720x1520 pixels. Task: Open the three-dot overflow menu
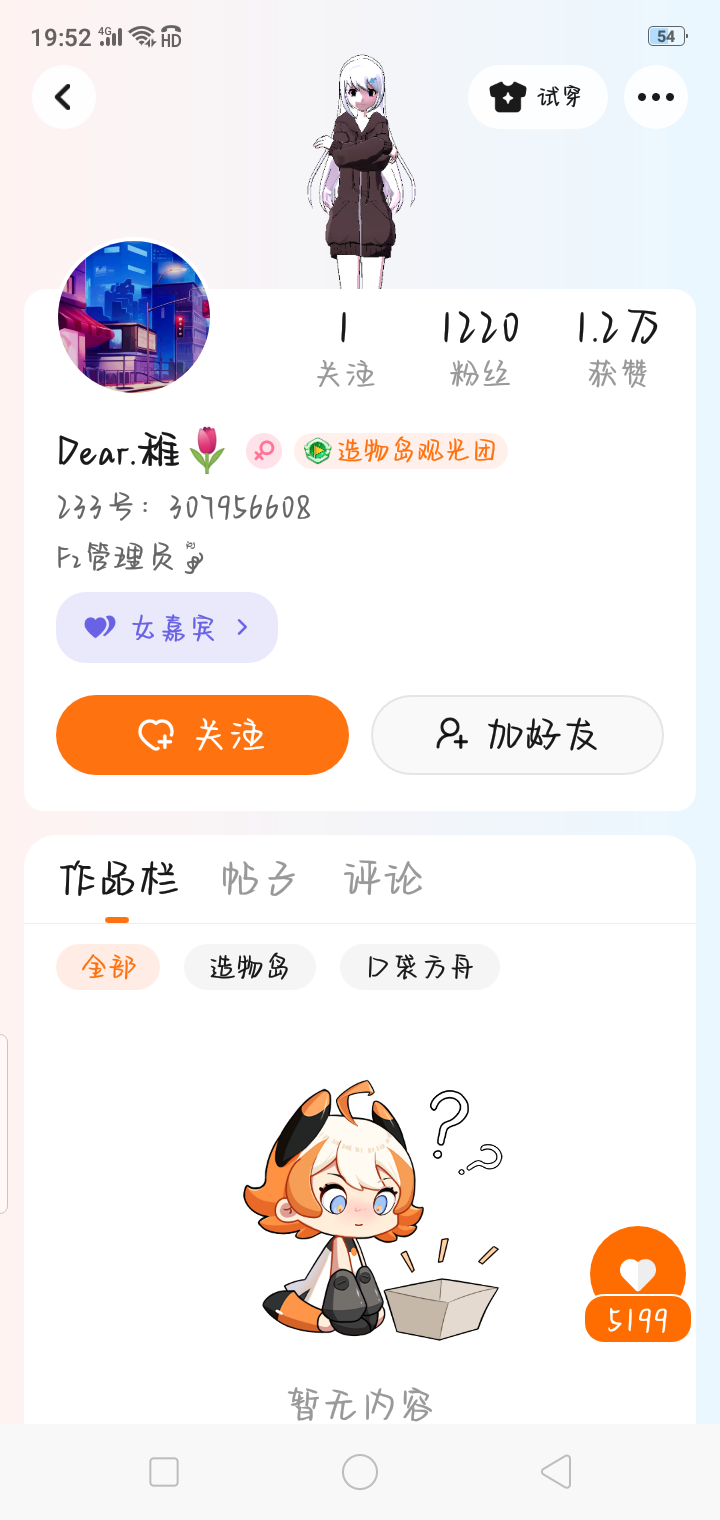(x=656, y=97)
